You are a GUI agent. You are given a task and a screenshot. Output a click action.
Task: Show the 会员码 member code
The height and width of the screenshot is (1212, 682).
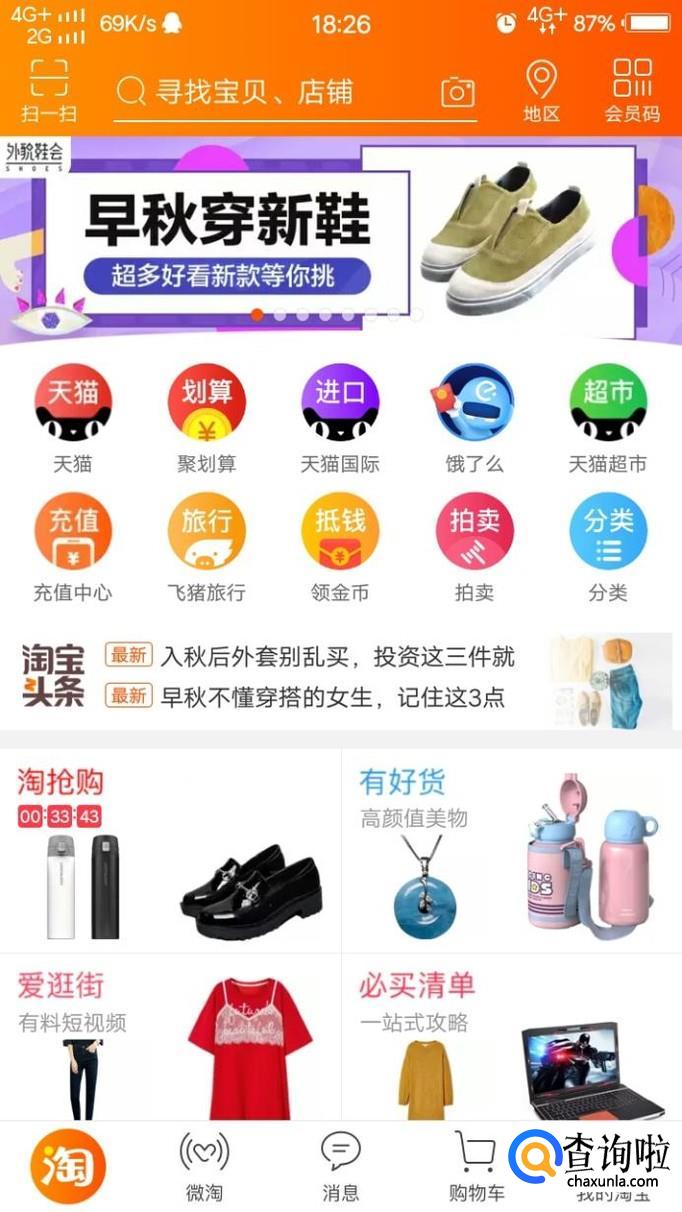(632, 90)
